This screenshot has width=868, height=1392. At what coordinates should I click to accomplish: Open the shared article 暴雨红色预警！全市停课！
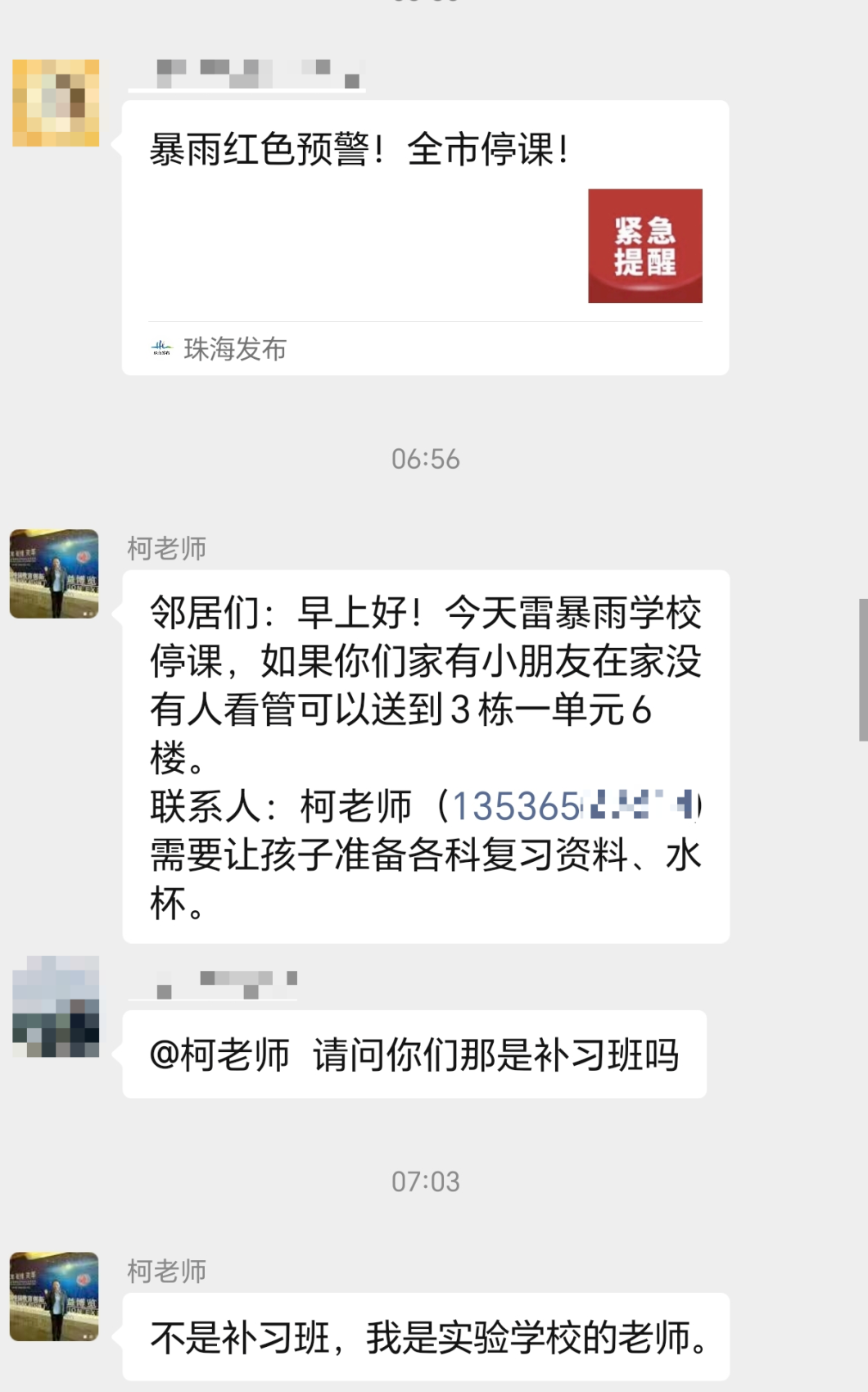(x=425, y=238)
